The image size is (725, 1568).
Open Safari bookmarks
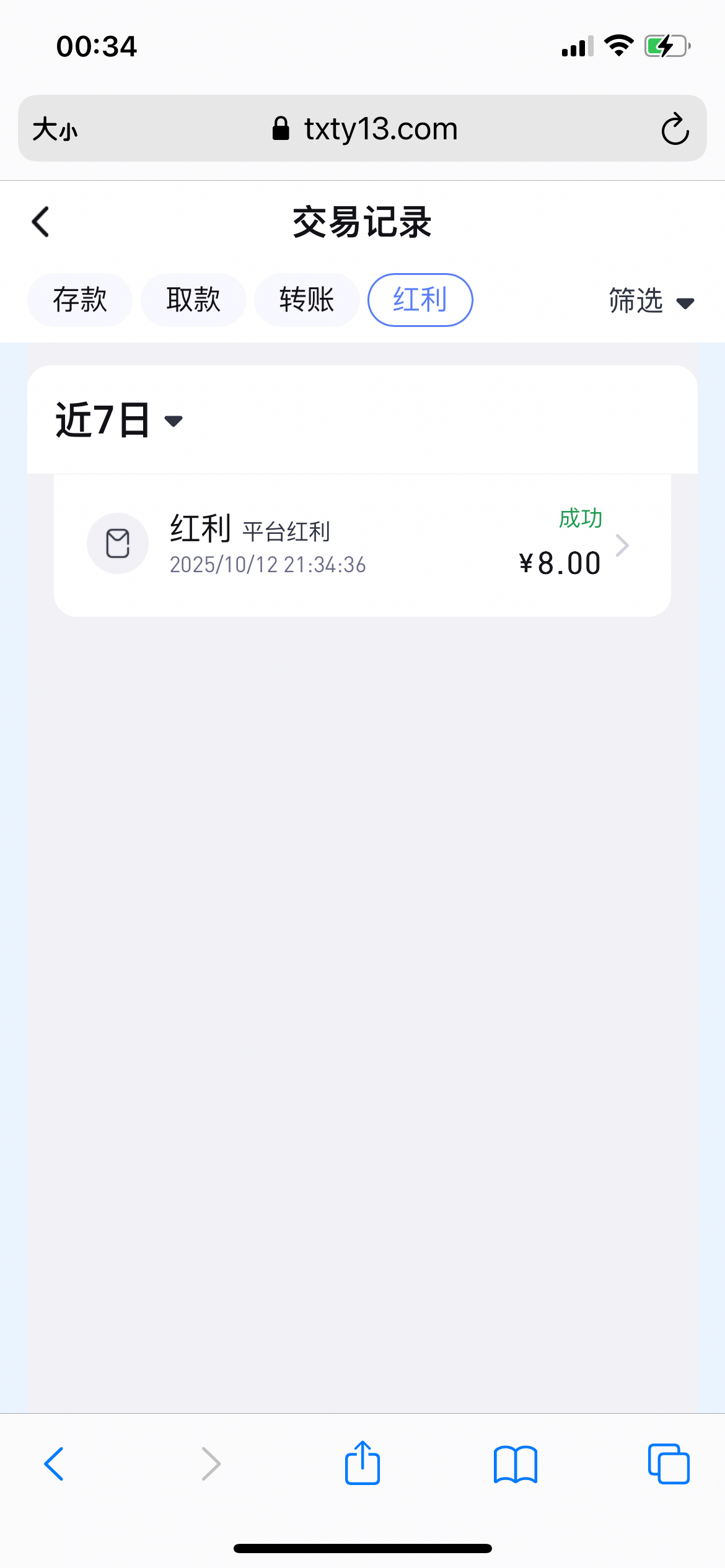click(516, 1464)
